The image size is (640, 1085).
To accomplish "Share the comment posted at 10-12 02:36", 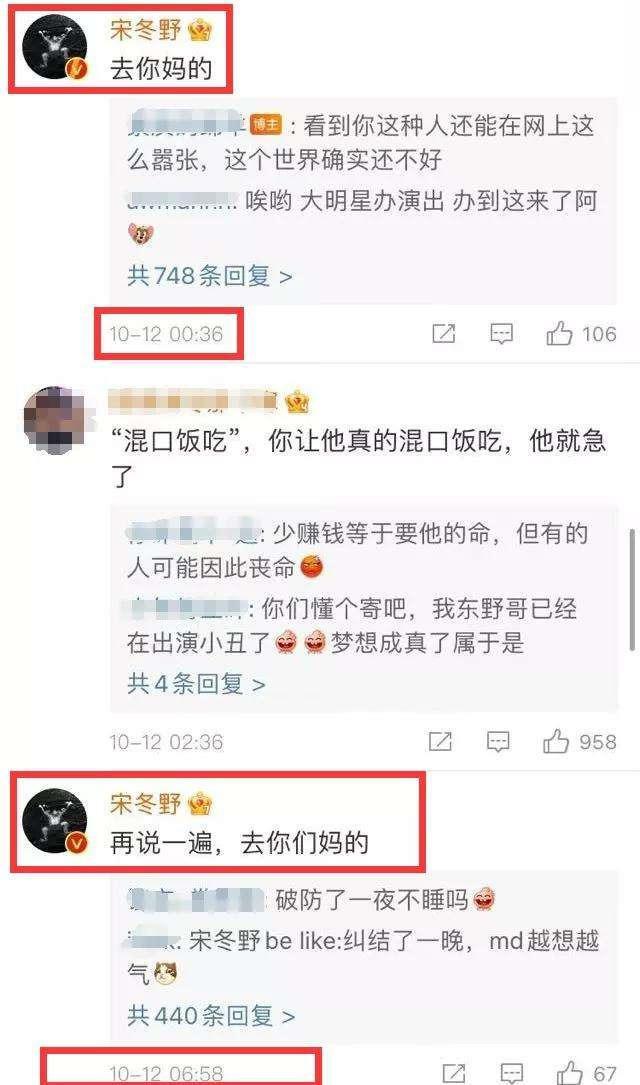I will click(x=441, y=742).
